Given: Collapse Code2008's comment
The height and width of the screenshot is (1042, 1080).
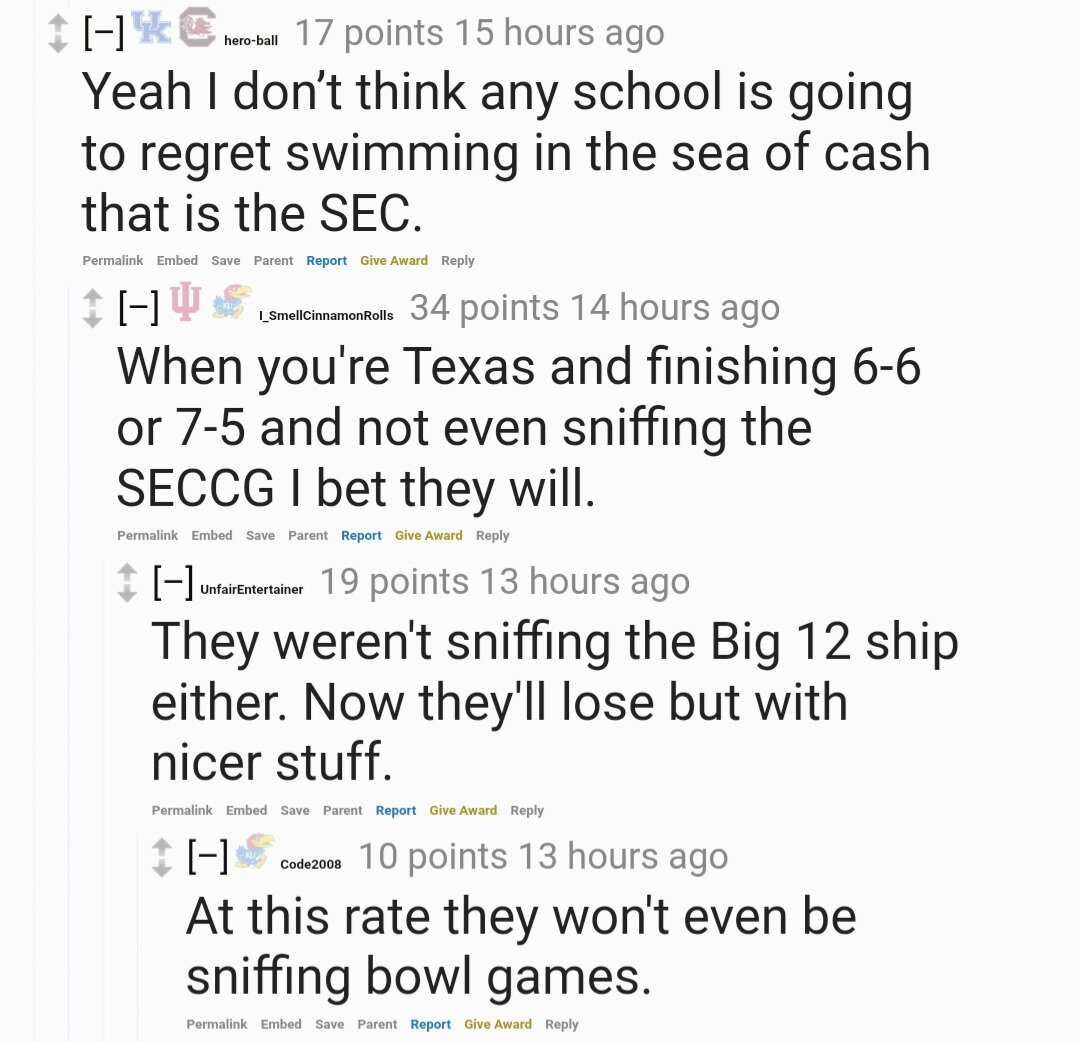Looking at the screenshot, I should pyautogui.click(x=208, y=857).
